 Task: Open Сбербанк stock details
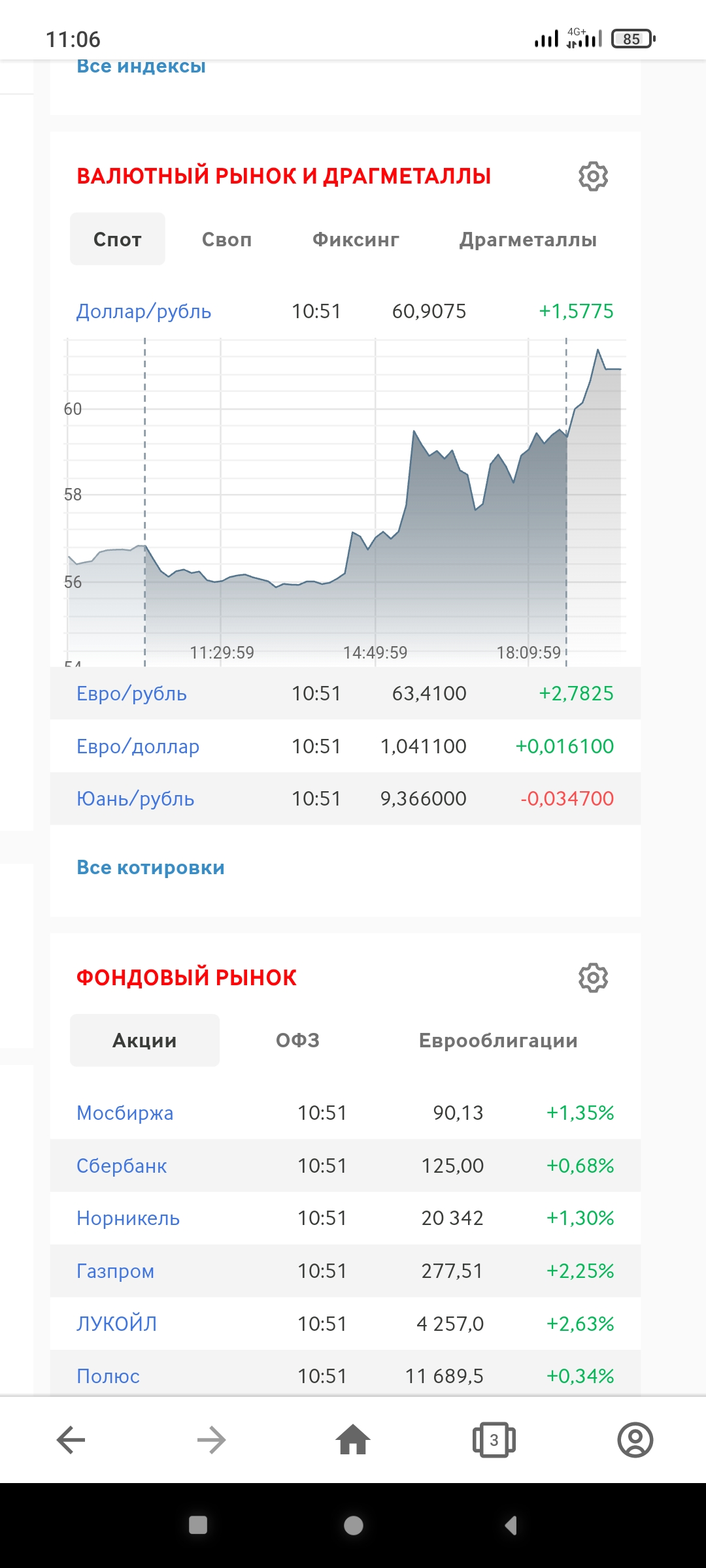[122, 1166]
